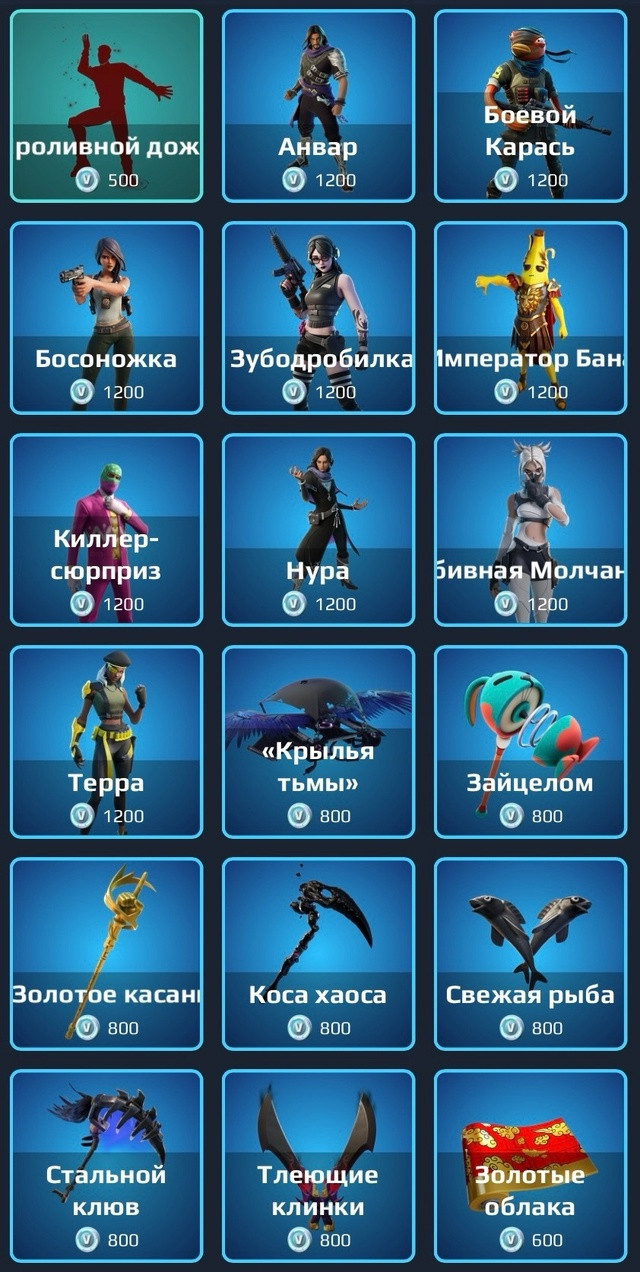The image size is (640, 1272).
Task: Select the Стальной клюв item
Action: (106, 1166)
